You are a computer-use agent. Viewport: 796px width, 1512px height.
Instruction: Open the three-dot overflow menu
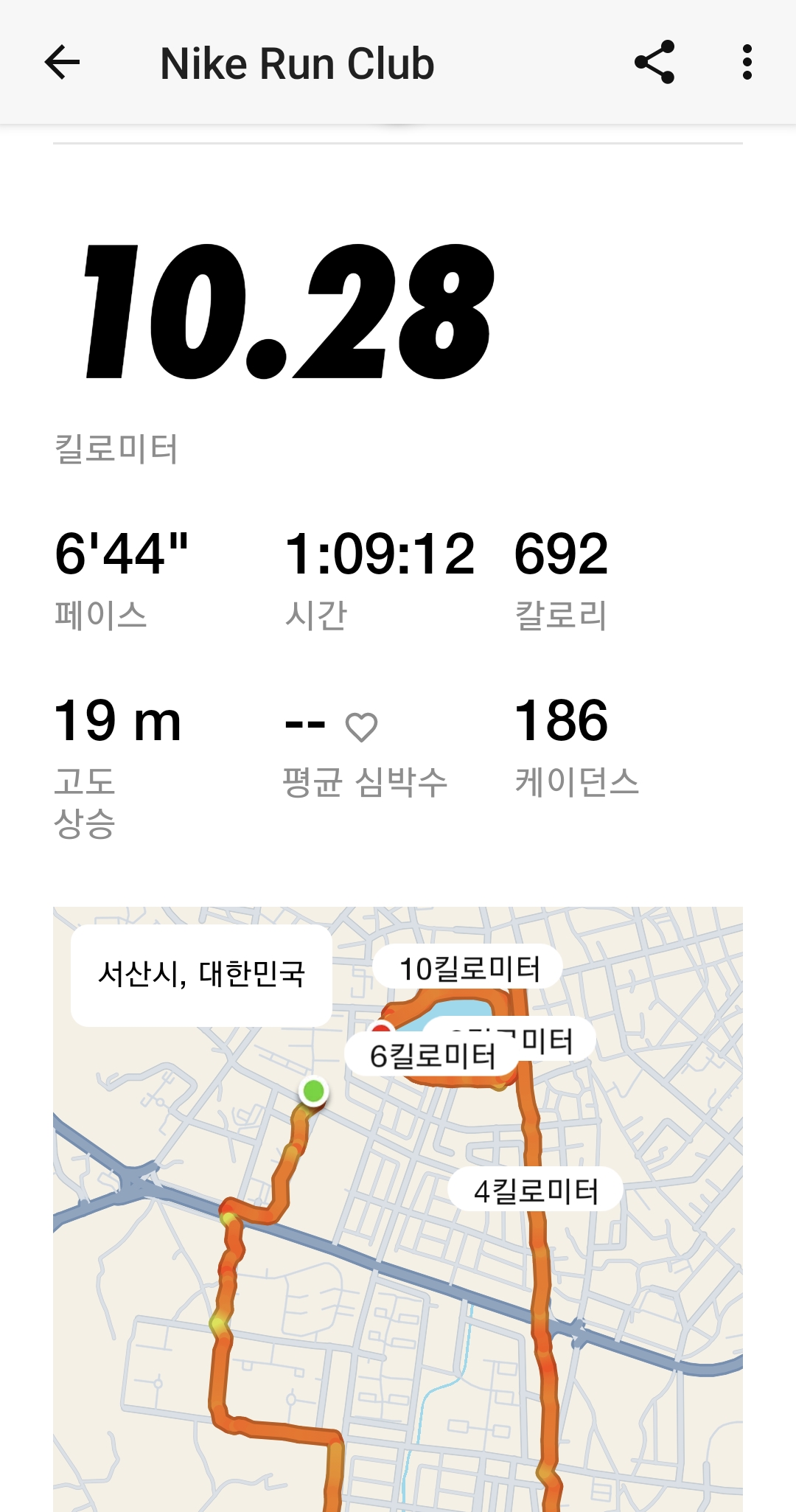(x=747, y=63)
